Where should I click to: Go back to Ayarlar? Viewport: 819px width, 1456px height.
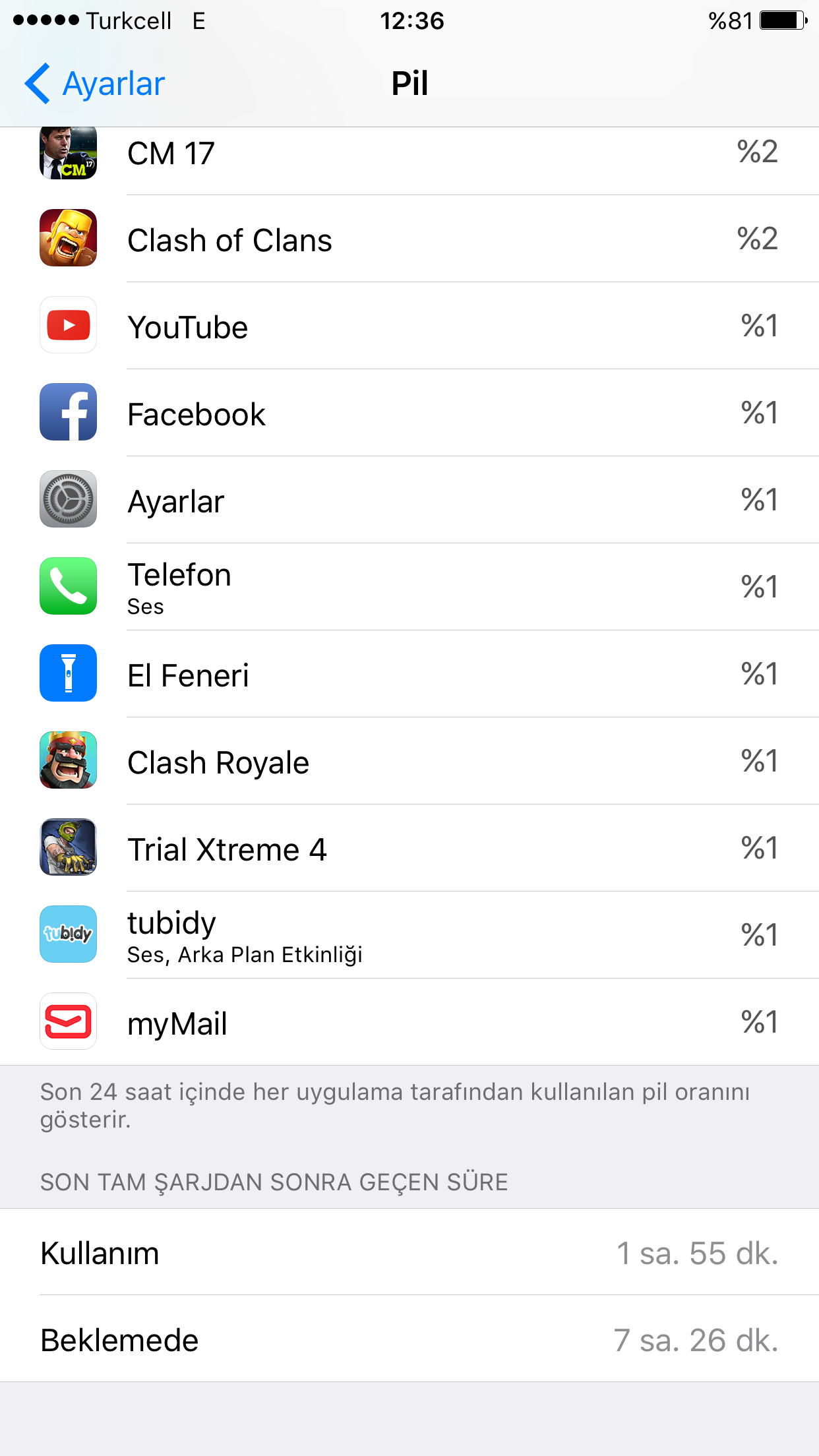tap(96, 84)
